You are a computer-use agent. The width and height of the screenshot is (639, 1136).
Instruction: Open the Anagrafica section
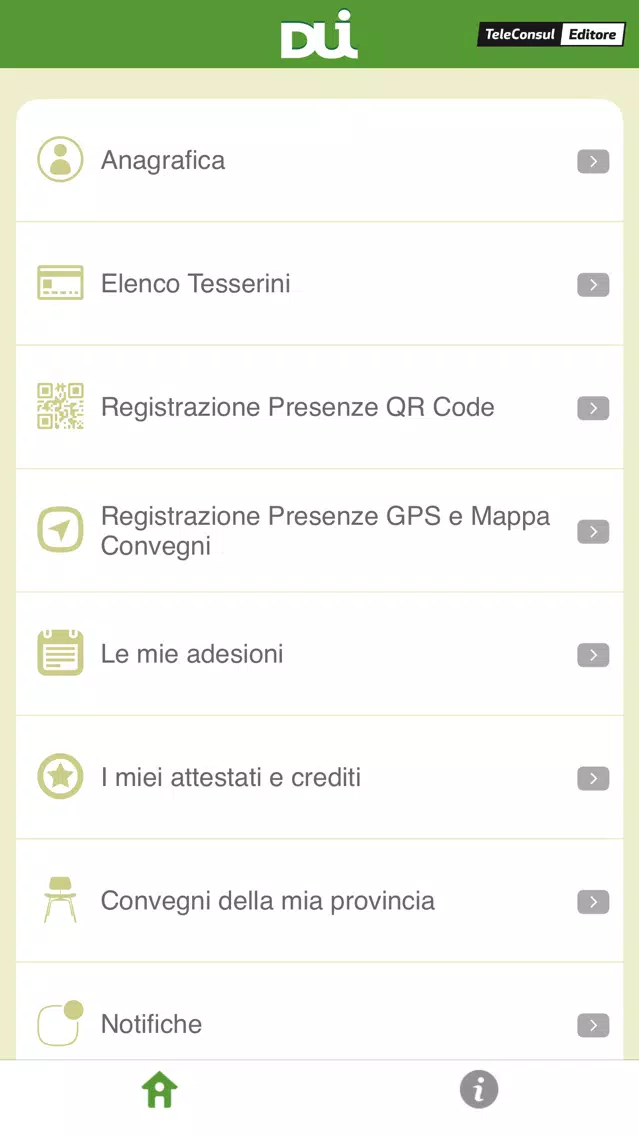320,160
